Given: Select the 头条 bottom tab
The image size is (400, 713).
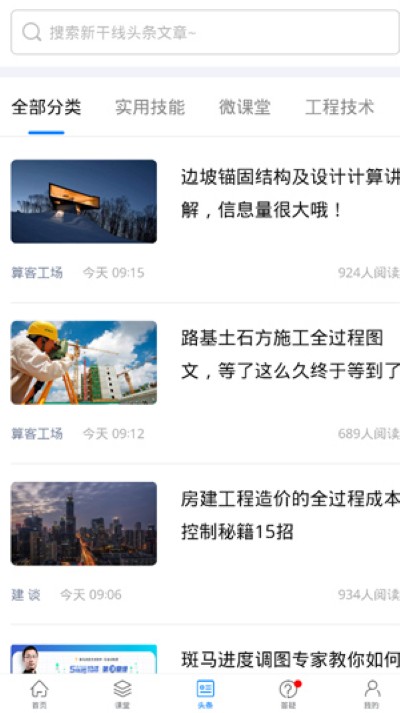Looking at the screenshot, I should [x=205, y=694].
